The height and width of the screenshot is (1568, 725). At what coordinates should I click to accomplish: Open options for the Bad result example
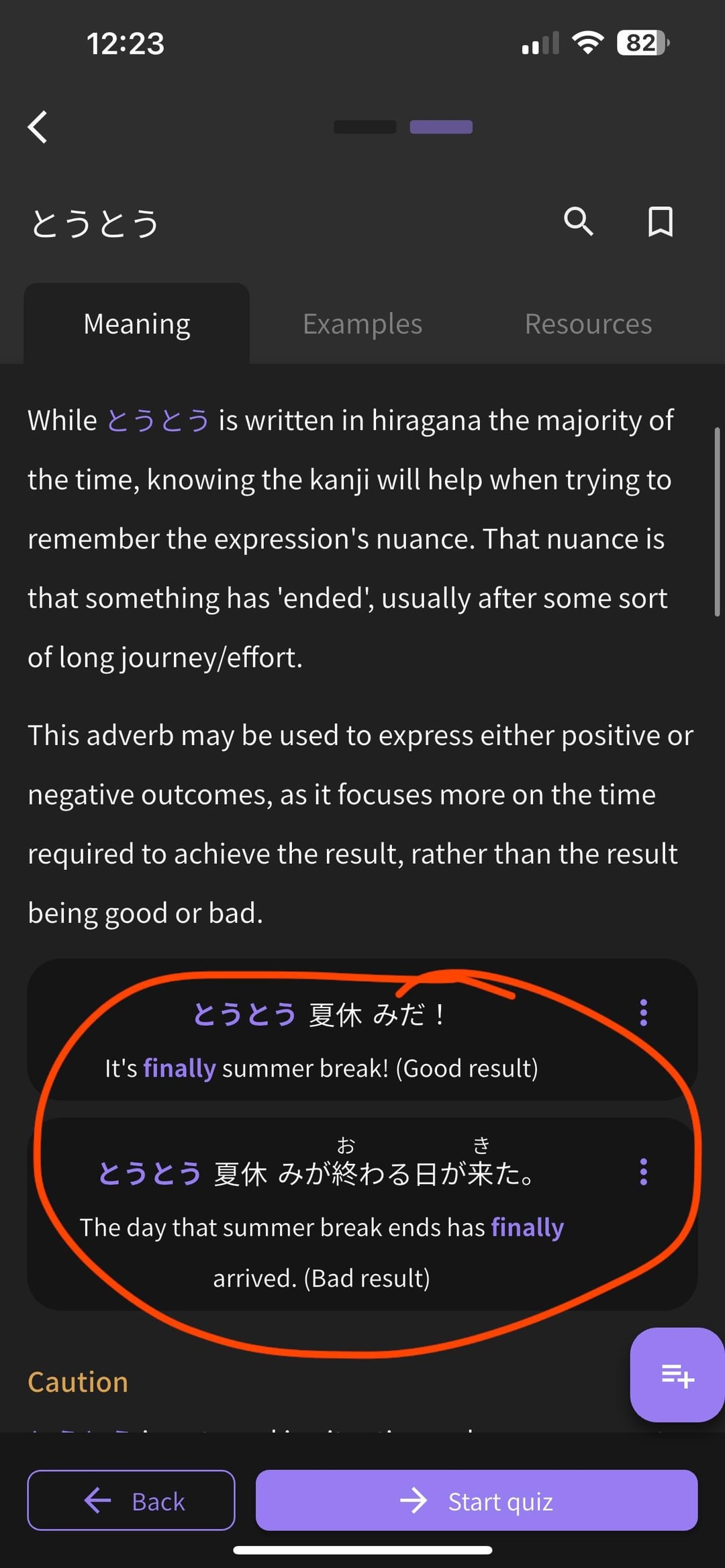coord(643,1172)
